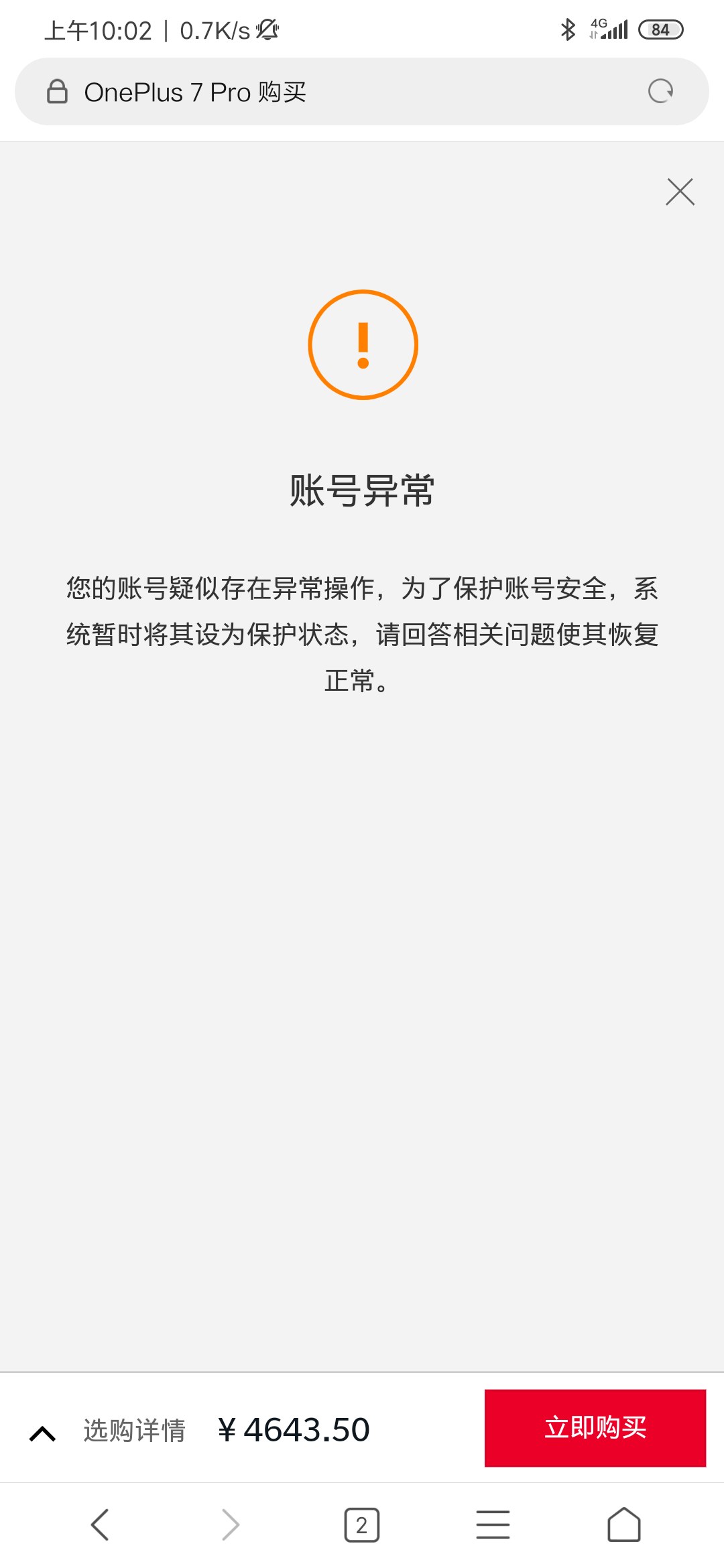Expand 选购详情 purchase details

[107, 1431]
